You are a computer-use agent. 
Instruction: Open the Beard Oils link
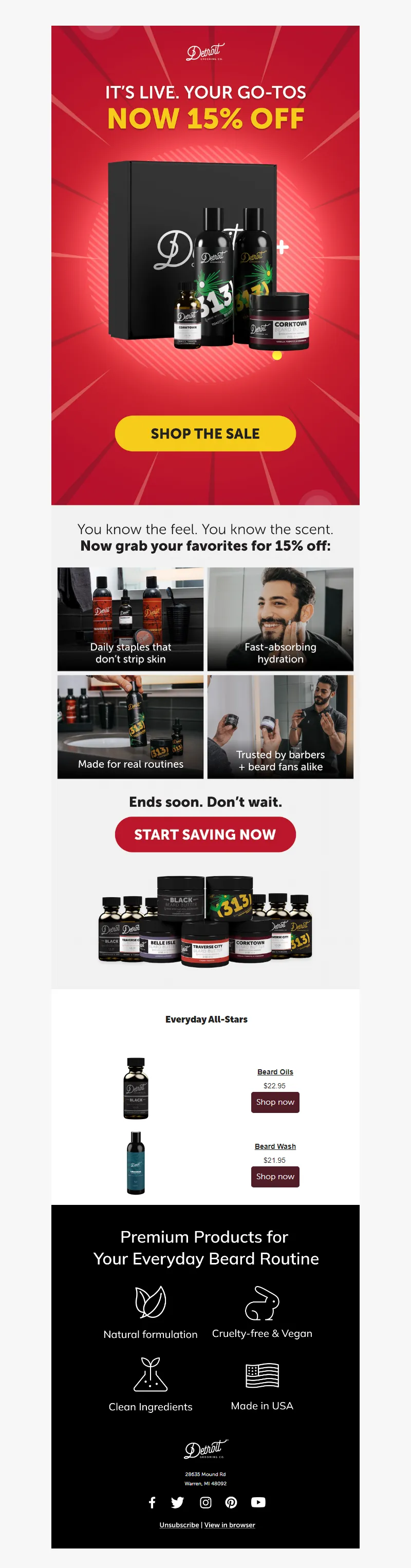coord(275,1072)
